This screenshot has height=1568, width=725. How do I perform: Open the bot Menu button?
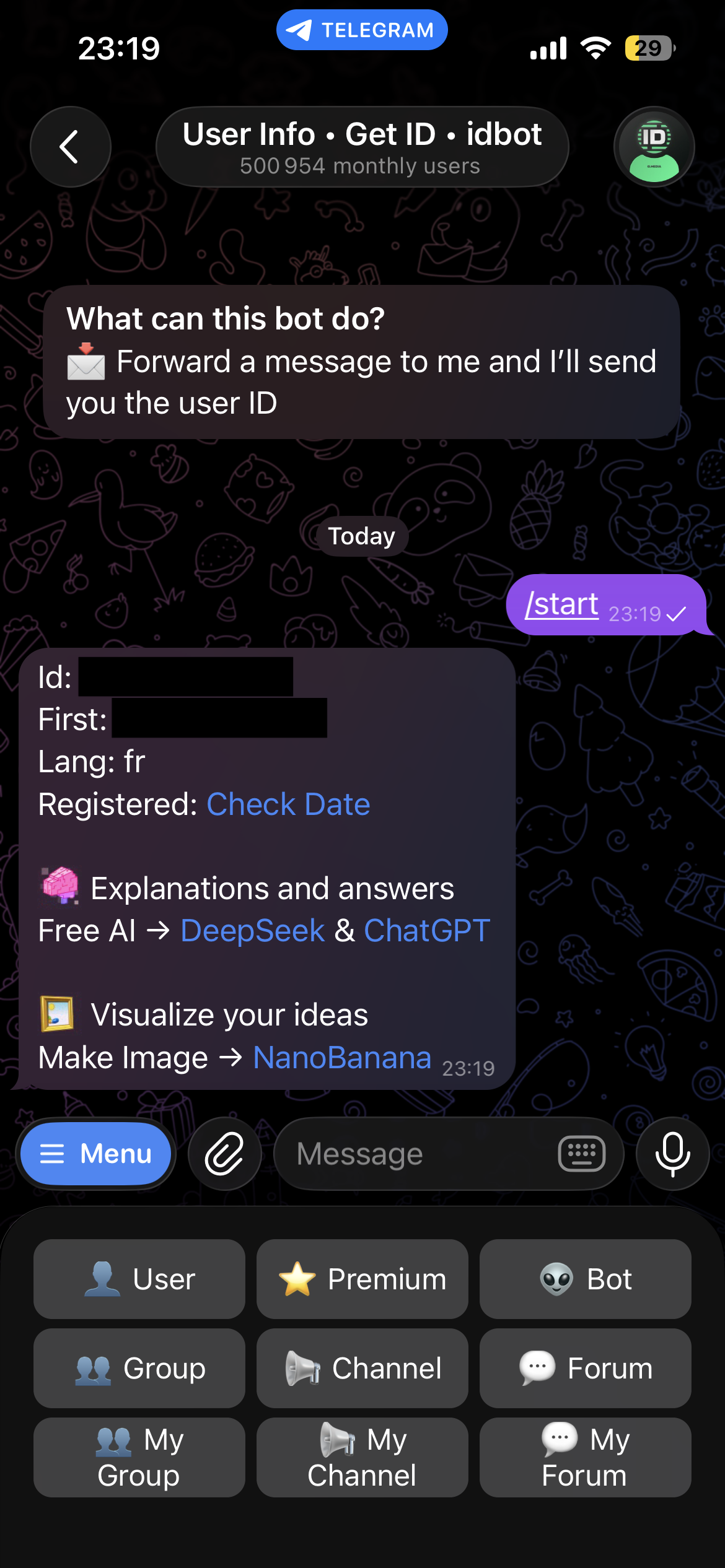click(x=95, y=1154)
